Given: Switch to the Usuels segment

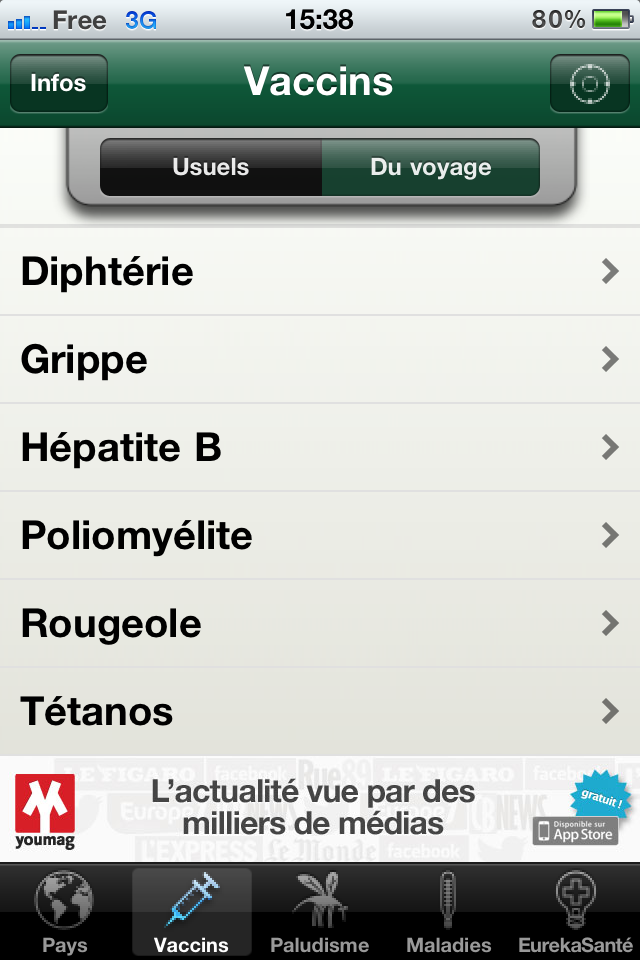Looking at the screenshot, I should 211,167.
